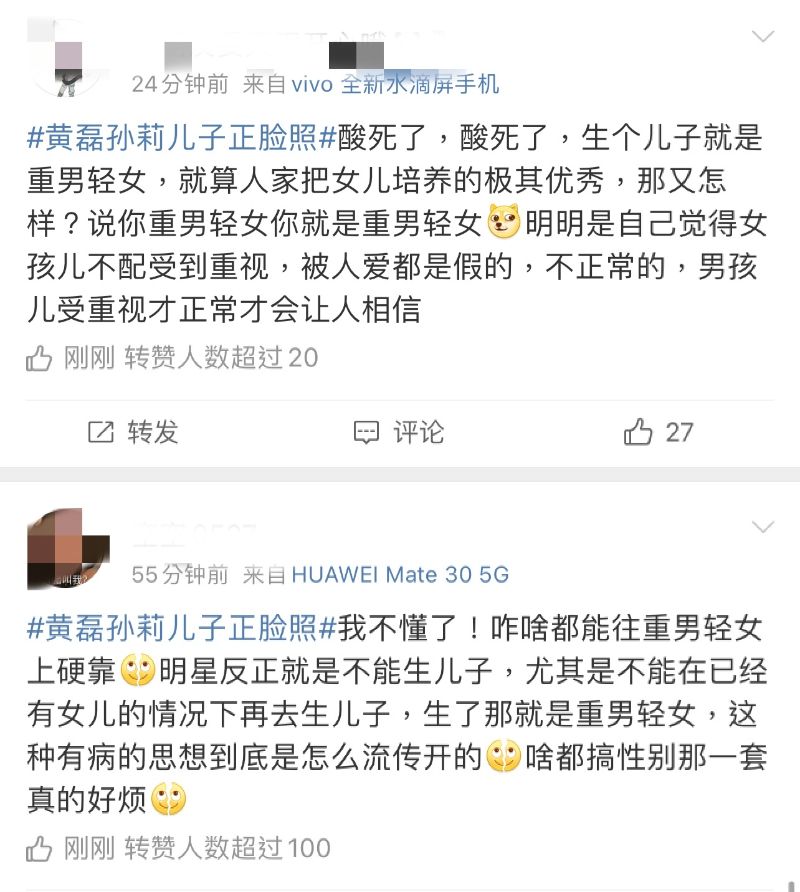Repost the first post via 转发
This screenshot has width=800, height=892.
133,432
